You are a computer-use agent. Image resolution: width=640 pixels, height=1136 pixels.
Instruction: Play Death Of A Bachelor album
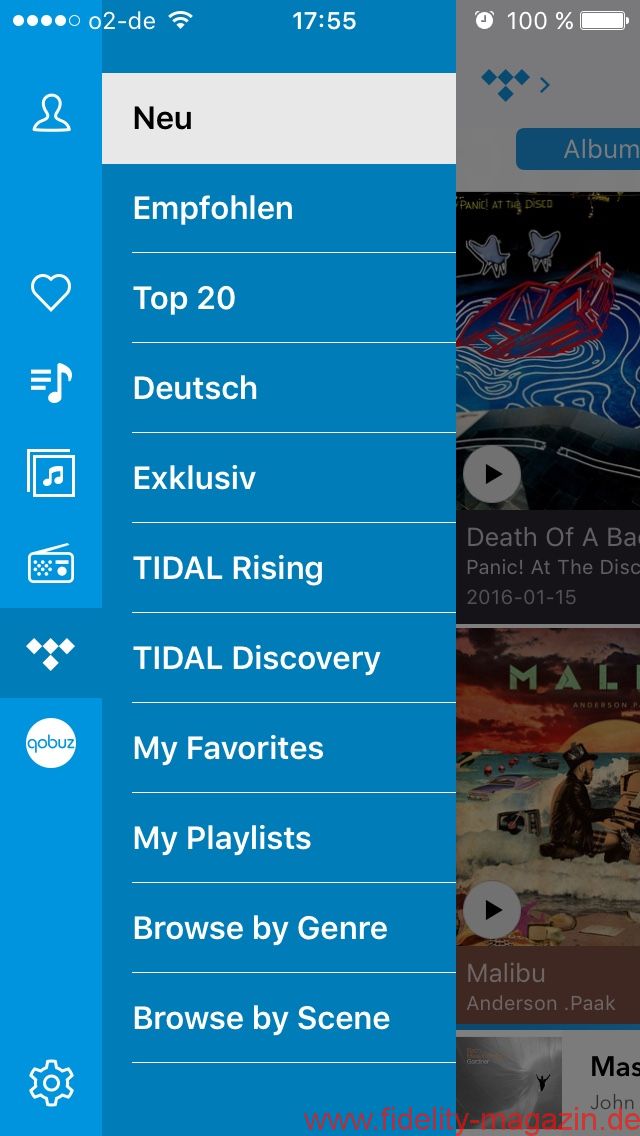click(492, 474)
